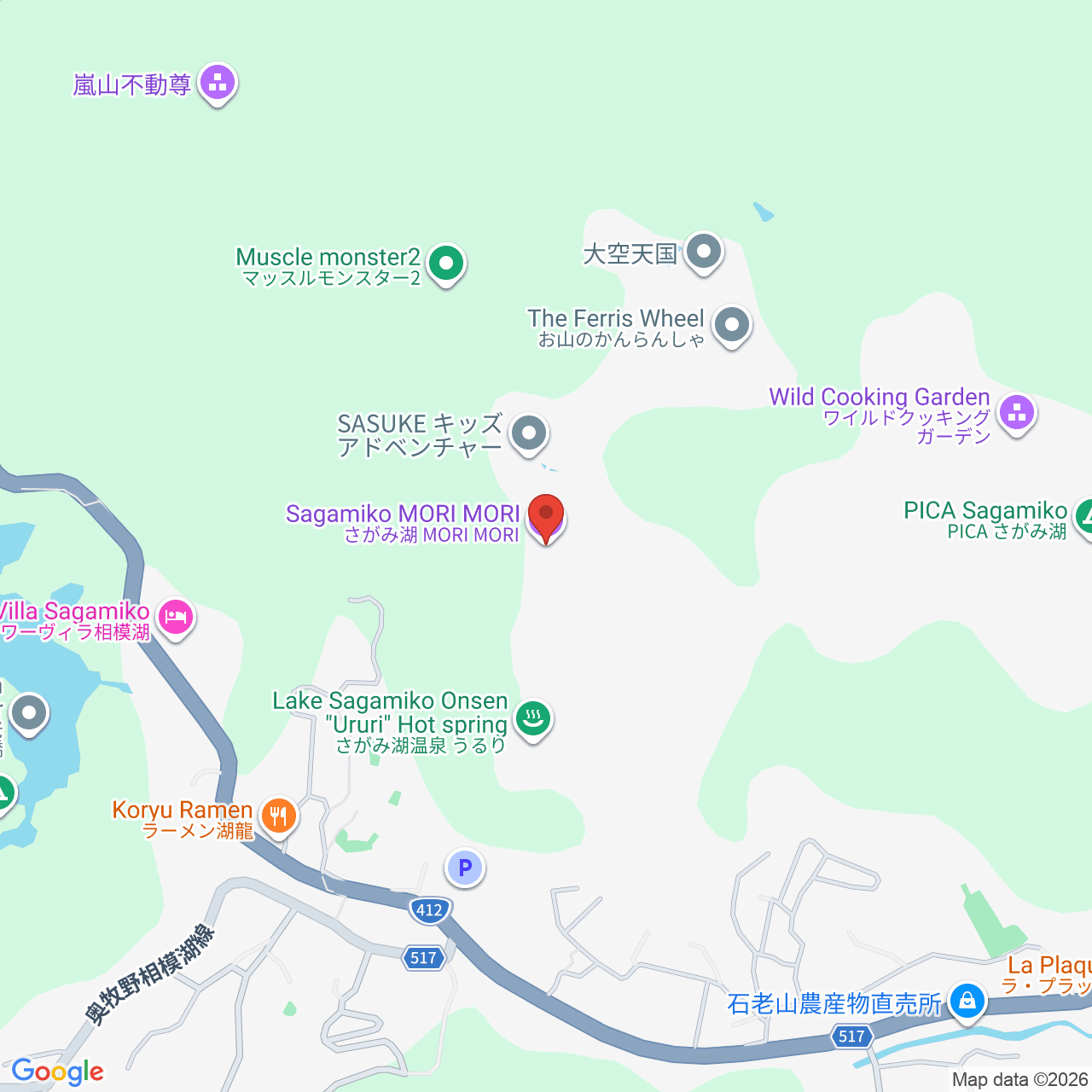Select the Villa Sagamiko hotel marker
Viewport: 1092px width, 1092px height.
[176, 617]
